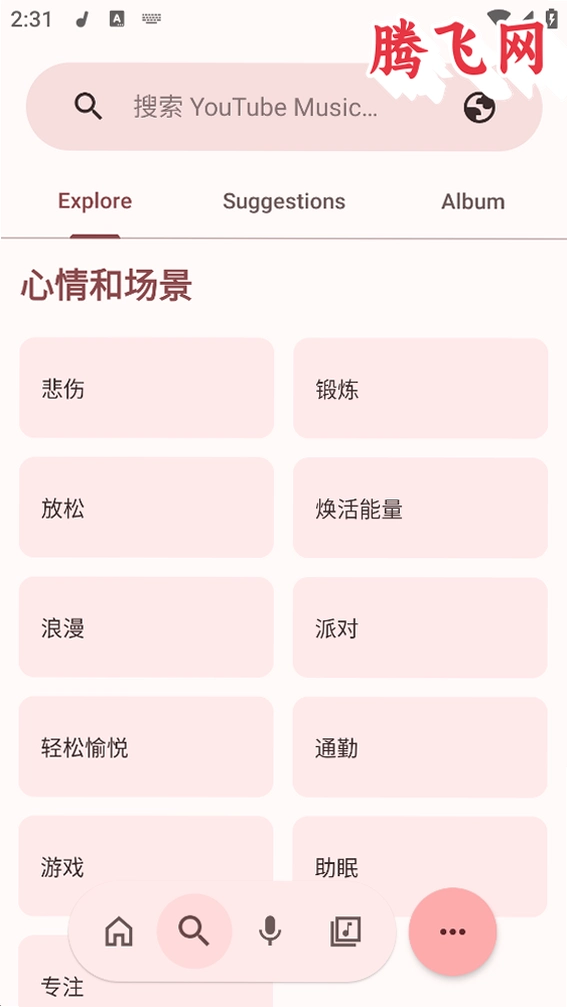Open the globe language icon
The image size is (567, 1007).
tap(479, 107)
